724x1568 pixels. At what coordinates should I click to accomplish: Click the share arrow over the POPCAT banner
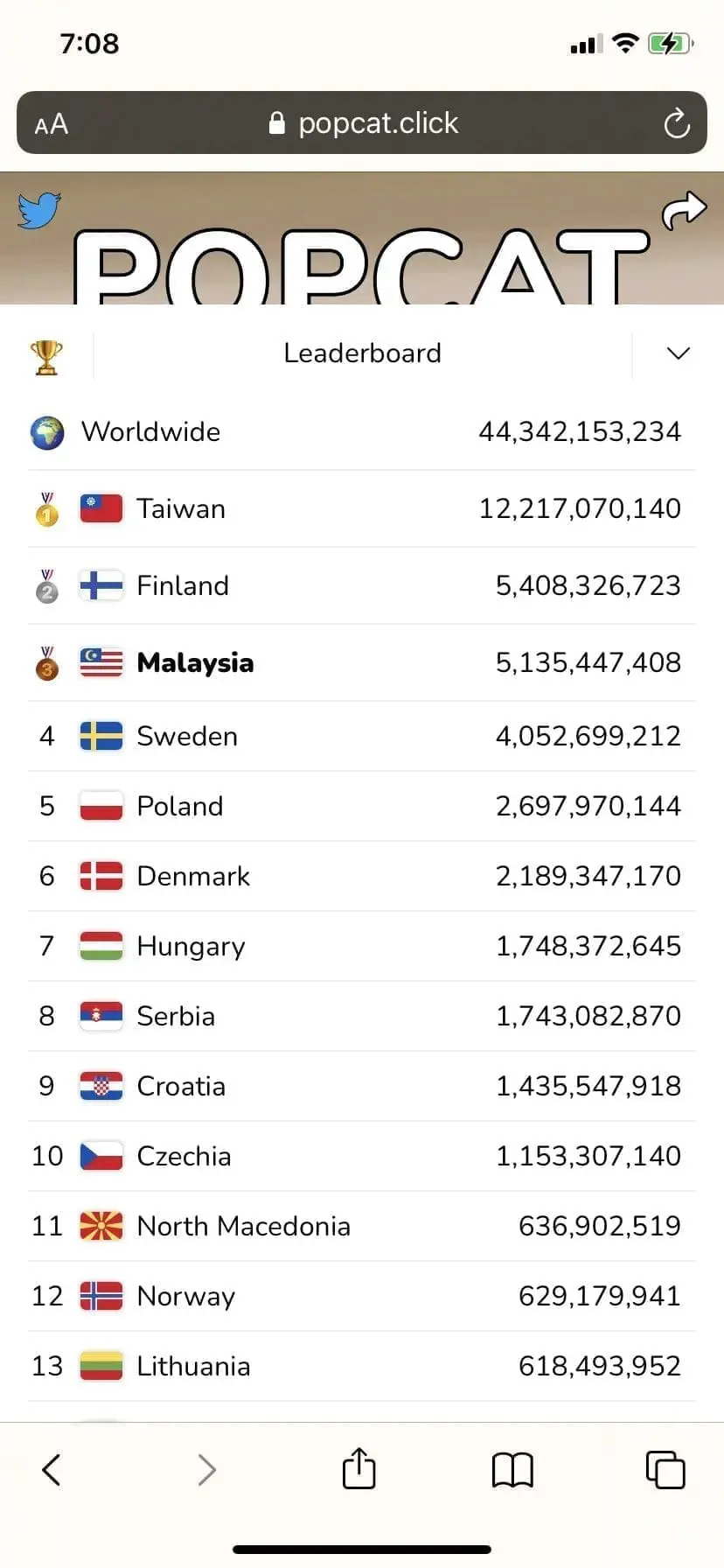click(686, 209)
